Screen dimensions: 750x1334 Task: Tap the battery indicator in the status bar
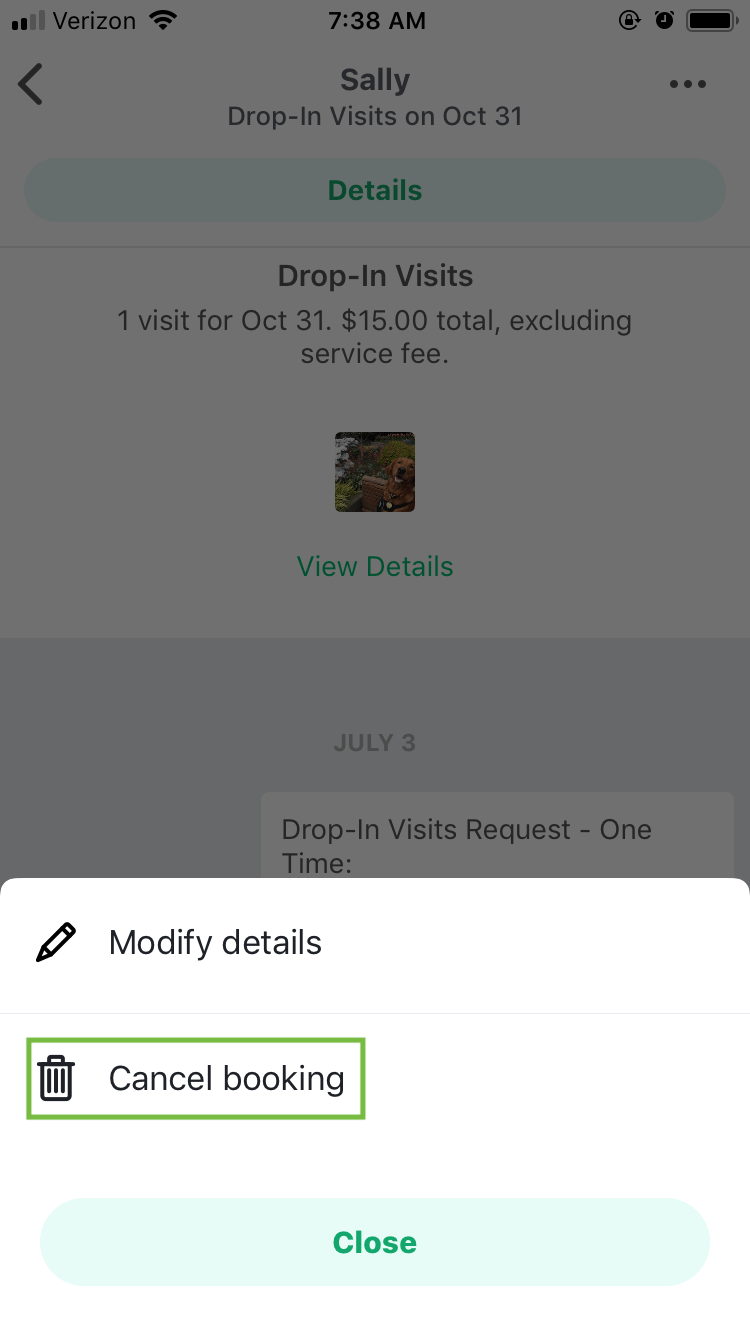pos(712,18)
